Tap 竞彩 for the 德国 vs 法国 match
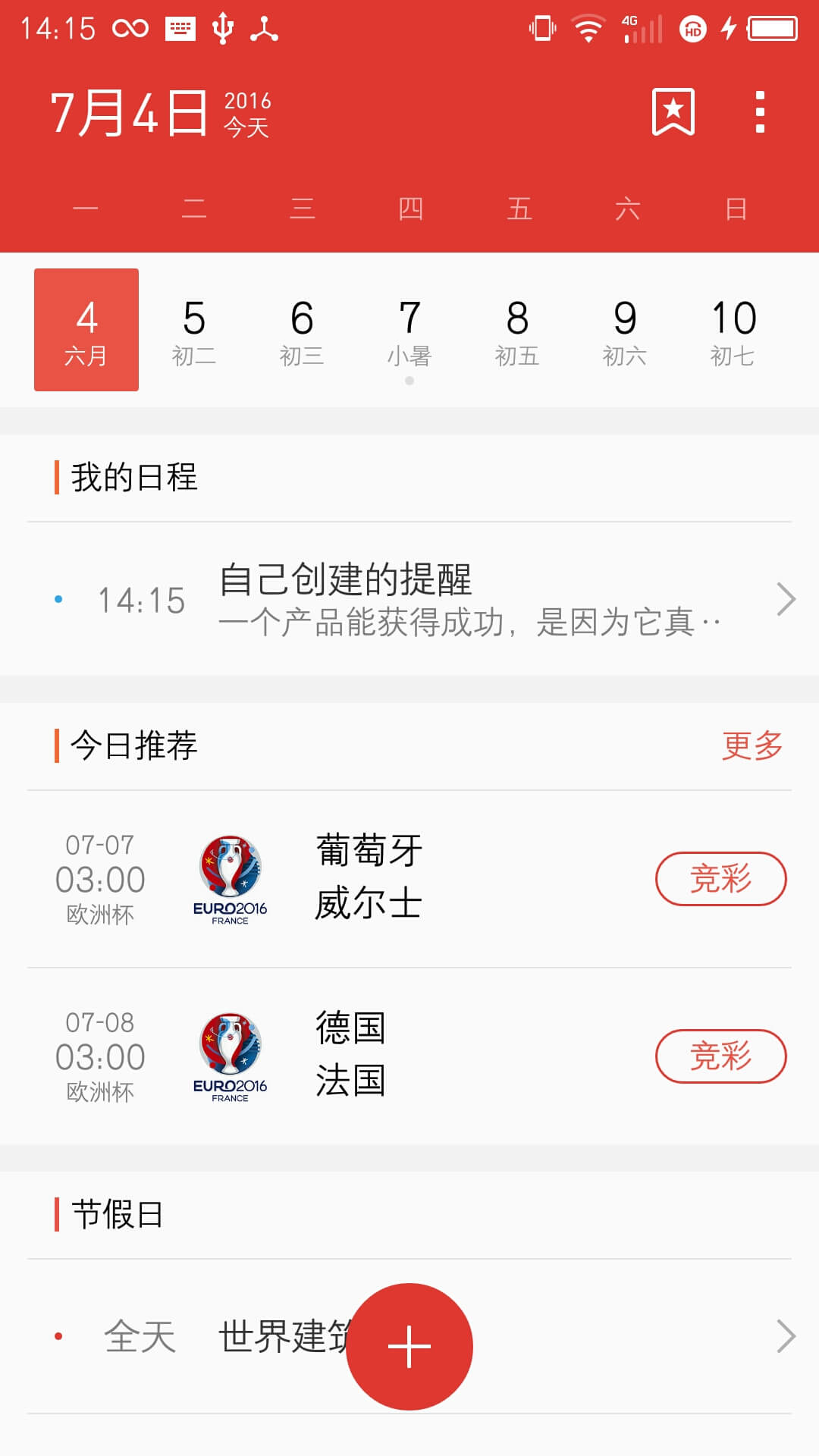The width and height of the screenshot is (819, 1456). 720,1056
